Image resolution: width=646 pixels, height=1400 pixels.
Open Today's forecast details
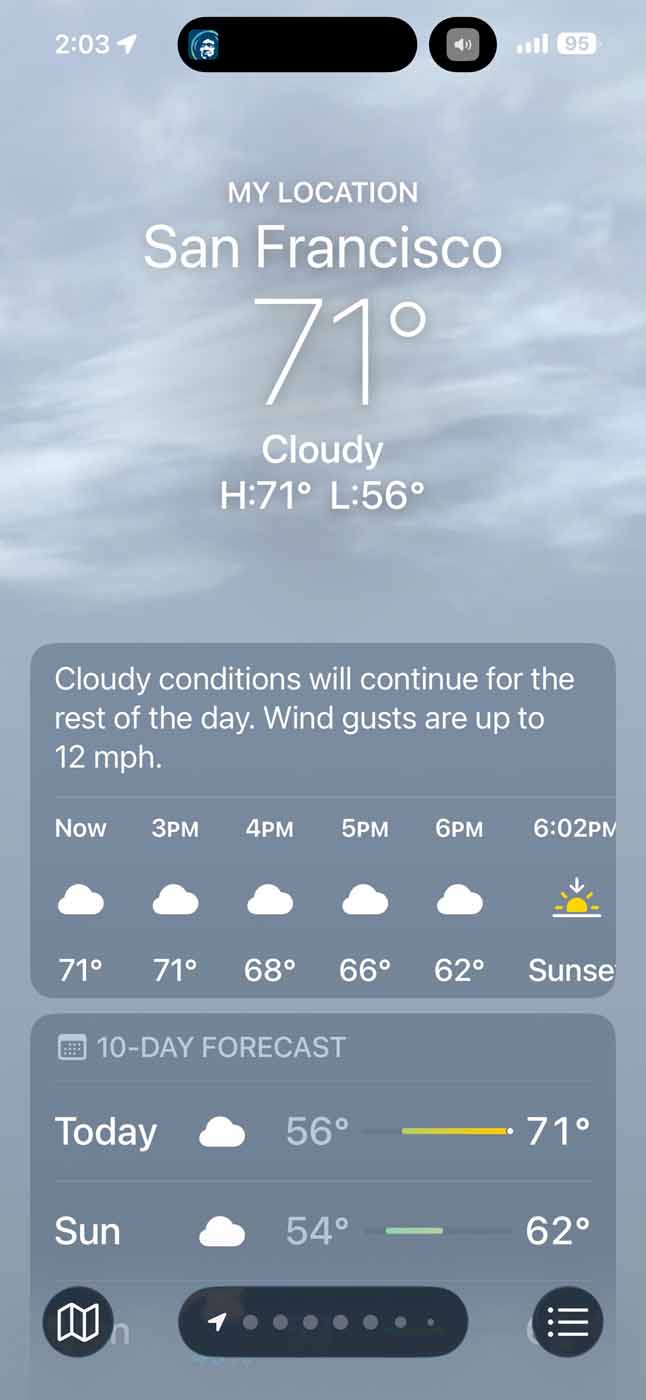pyautogui.click(x=322, y=1131)
